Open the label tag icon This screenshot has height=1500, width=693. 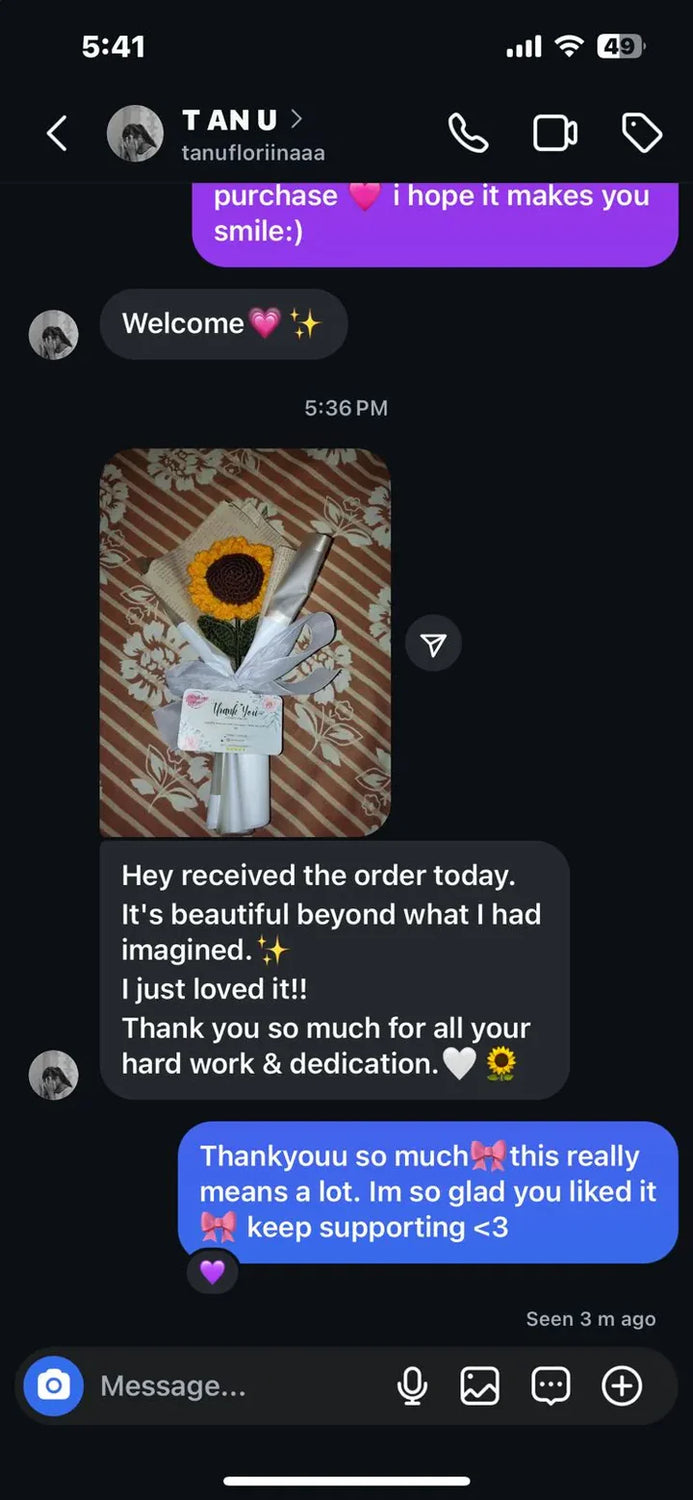(642, 133)
